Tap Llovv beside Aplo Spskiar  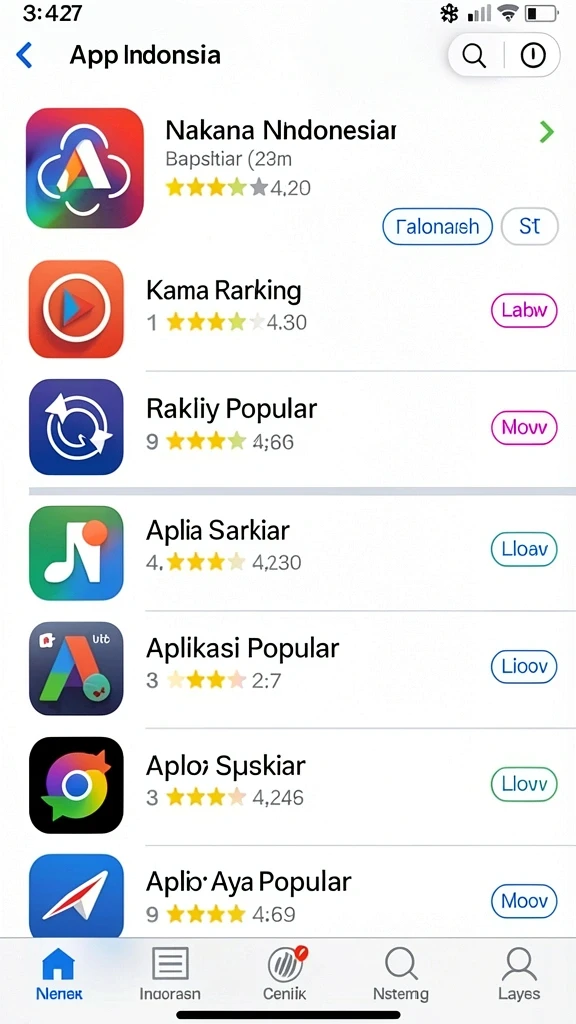coord(524,784)
